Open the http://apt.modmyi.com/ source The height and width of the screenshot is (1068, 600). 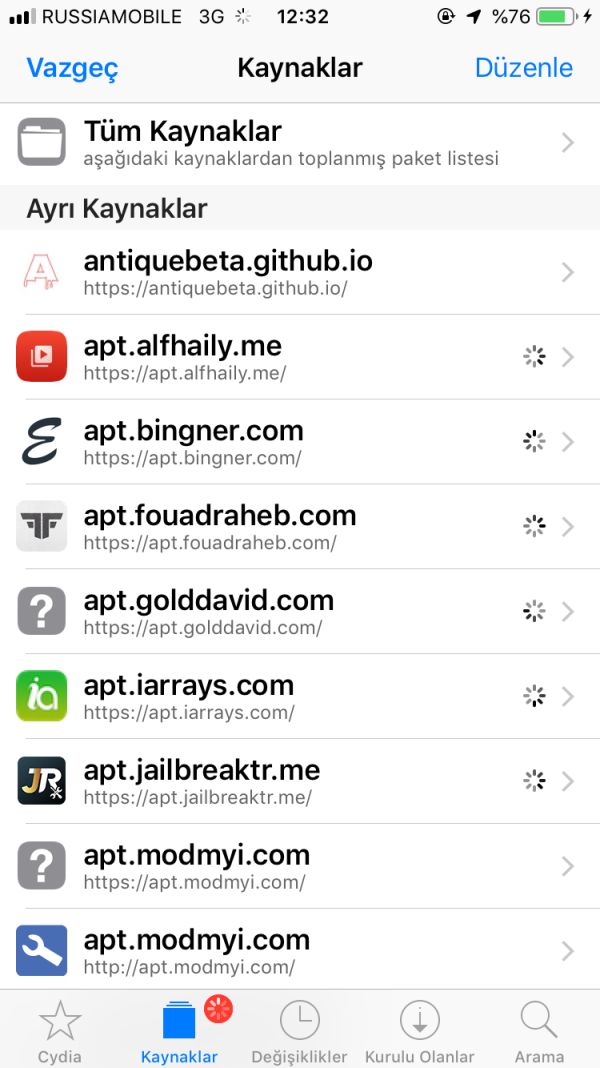click(300, 951)
